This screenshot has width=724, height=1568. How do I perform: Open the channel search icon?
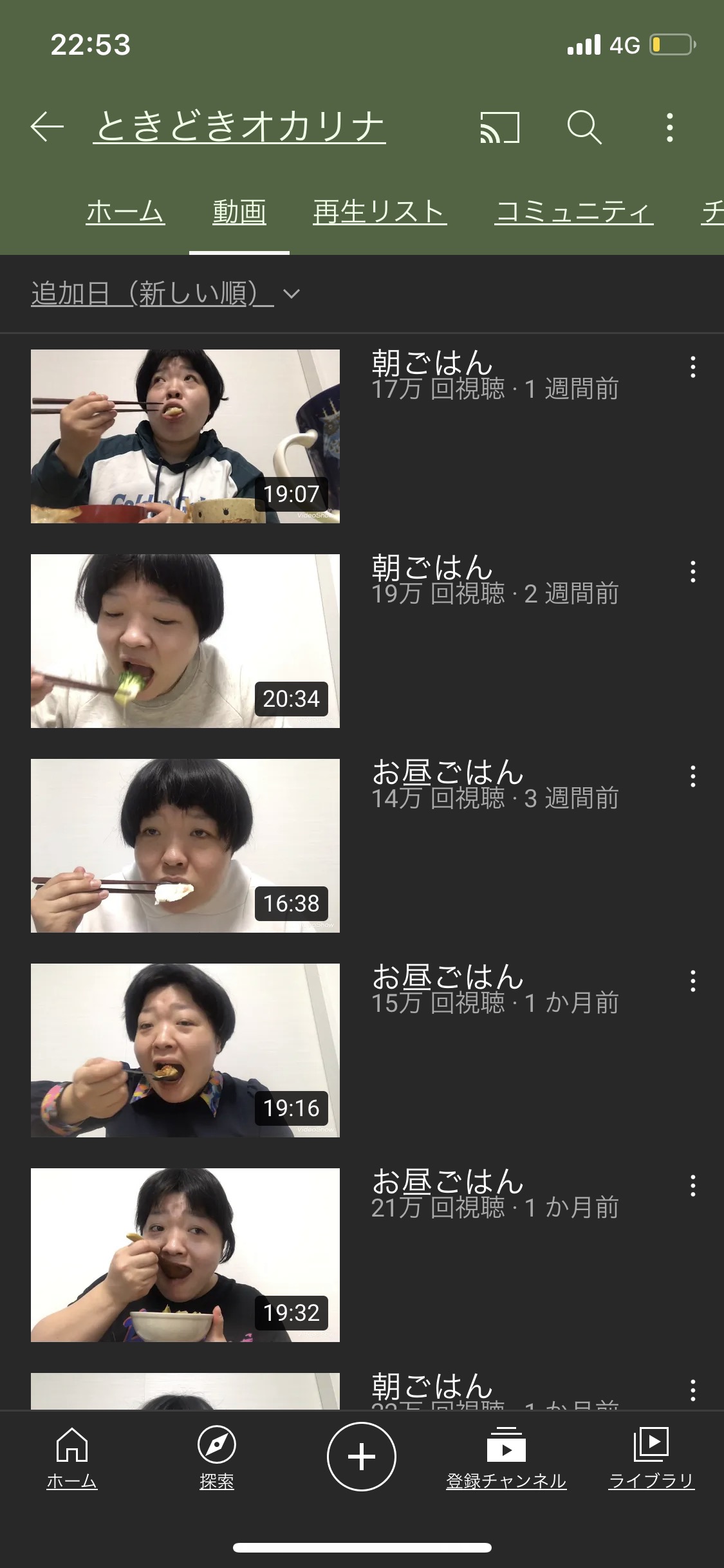(585, 126)
